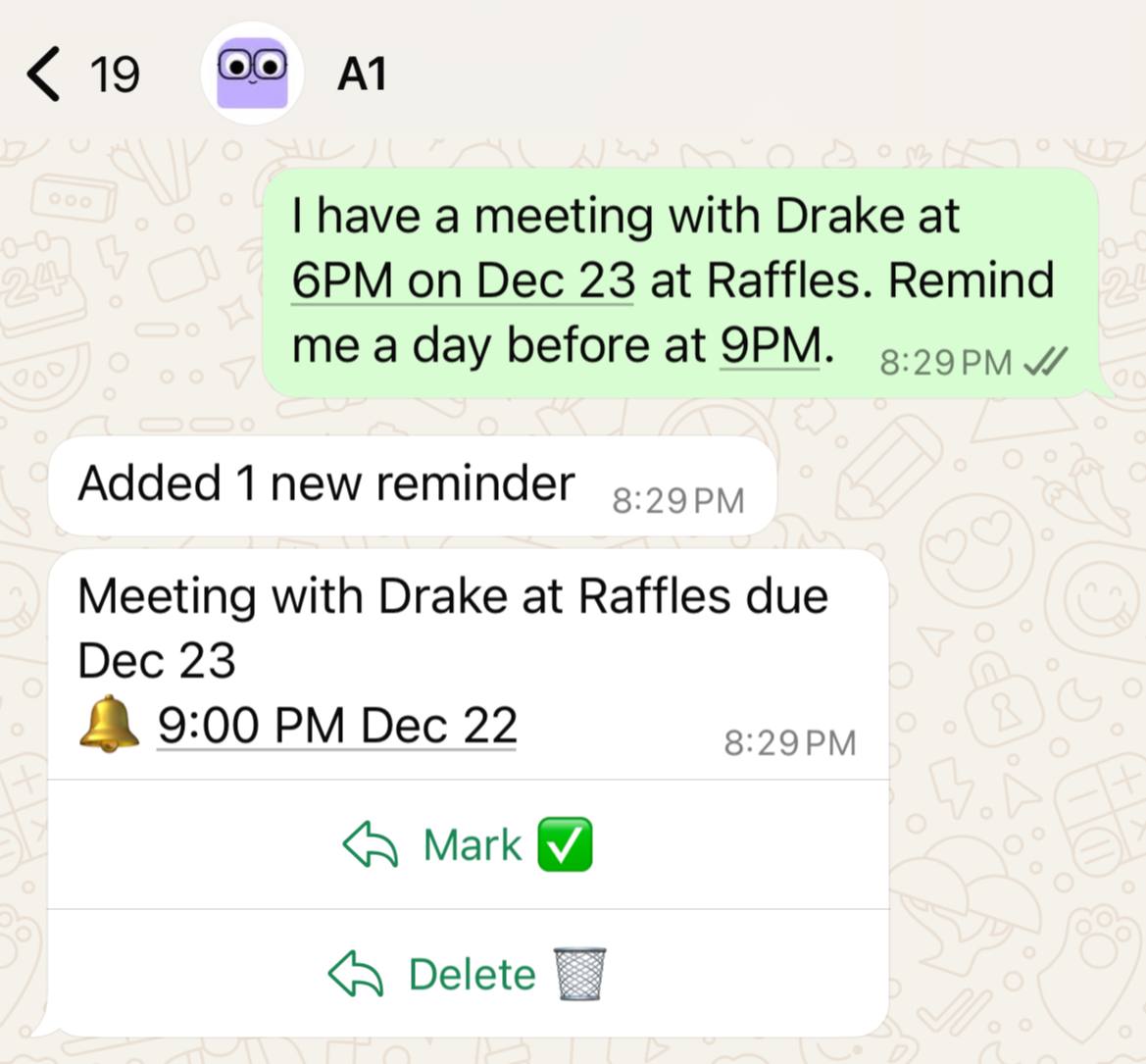Tap the Mark reminder done button

tap(468, 845)
